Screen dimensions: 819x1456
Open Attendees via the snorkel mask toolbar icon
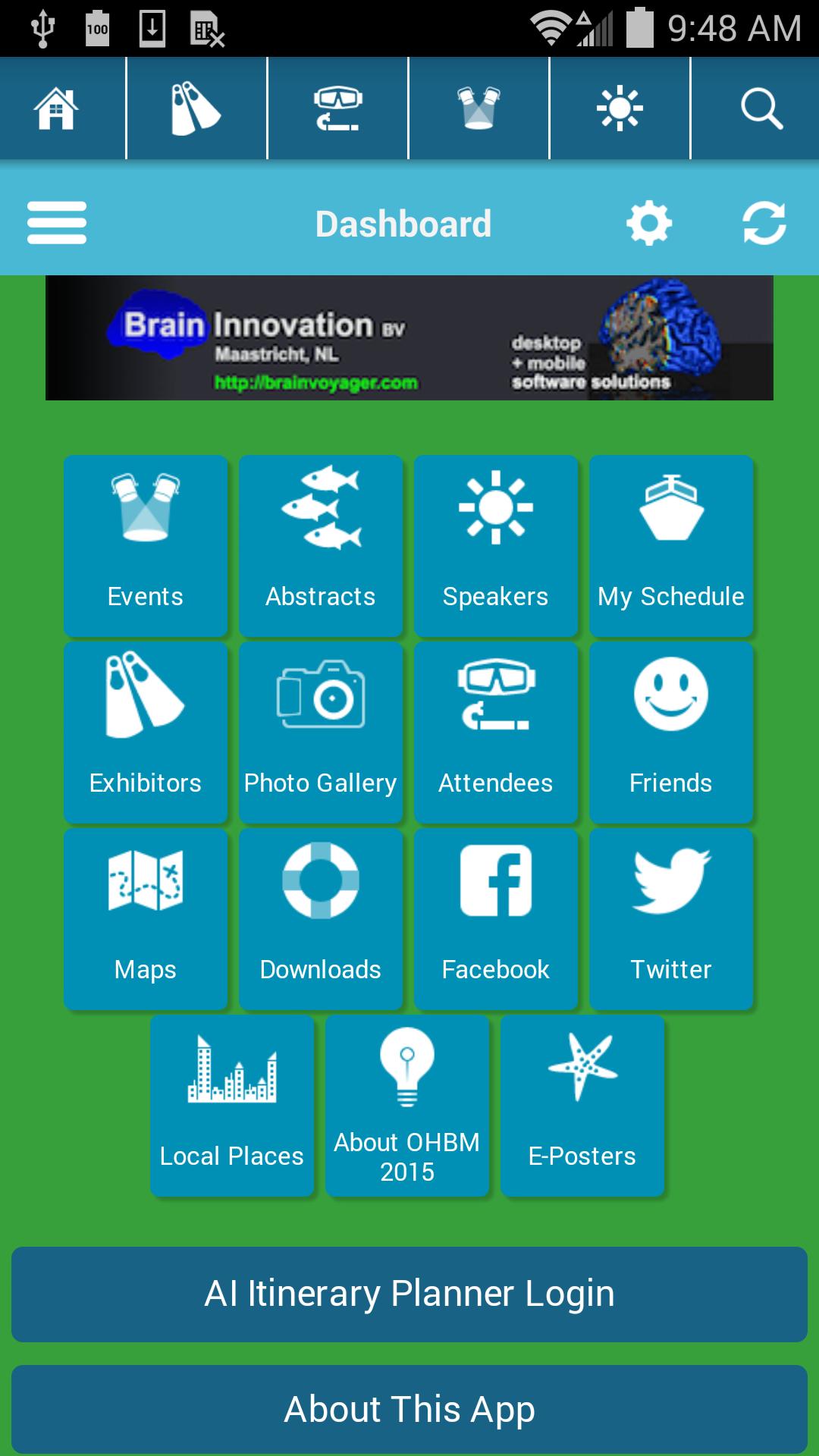338,108
